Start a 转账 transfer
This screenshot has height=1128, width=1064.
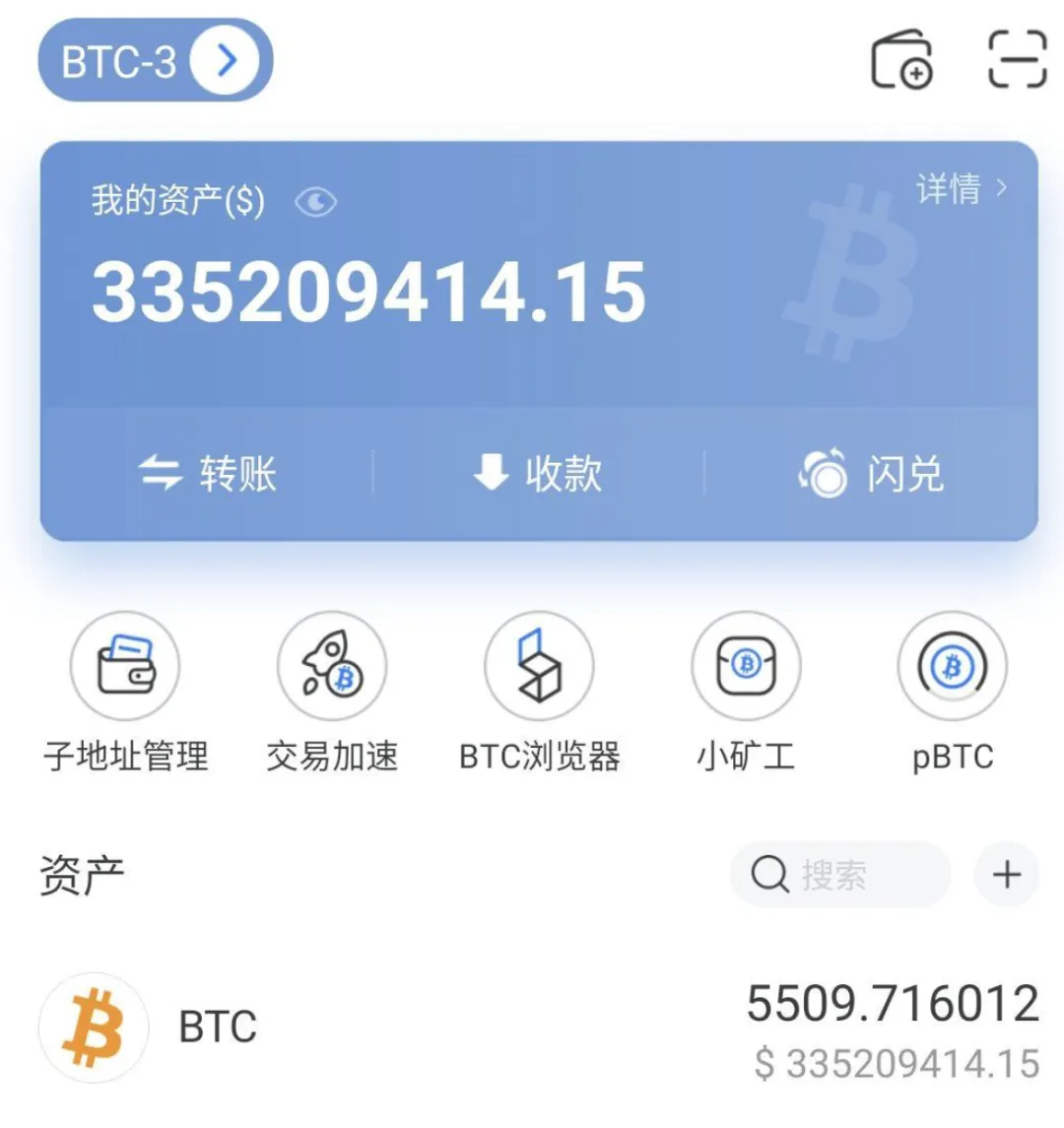[208, 474]
